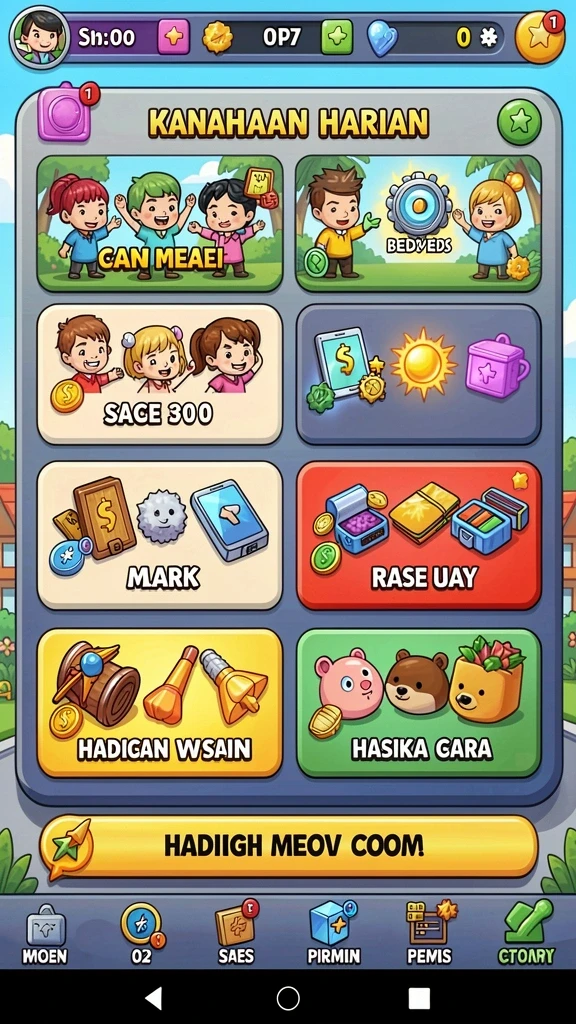Image resolution: width=576 pixels, height=1024 pixels.
Task: Tap the yellow HADIIGH MEOV COOM button
Action: tap(288, 846)
